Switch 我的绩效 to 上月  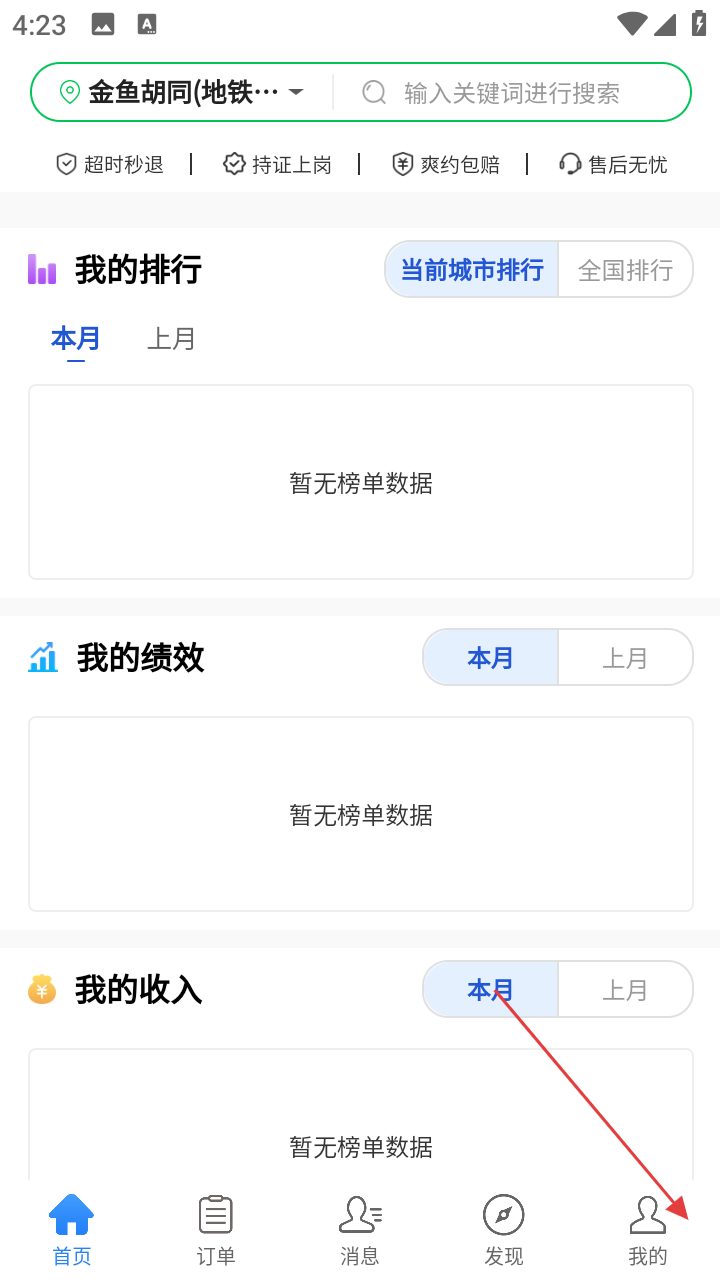[625, 658]
